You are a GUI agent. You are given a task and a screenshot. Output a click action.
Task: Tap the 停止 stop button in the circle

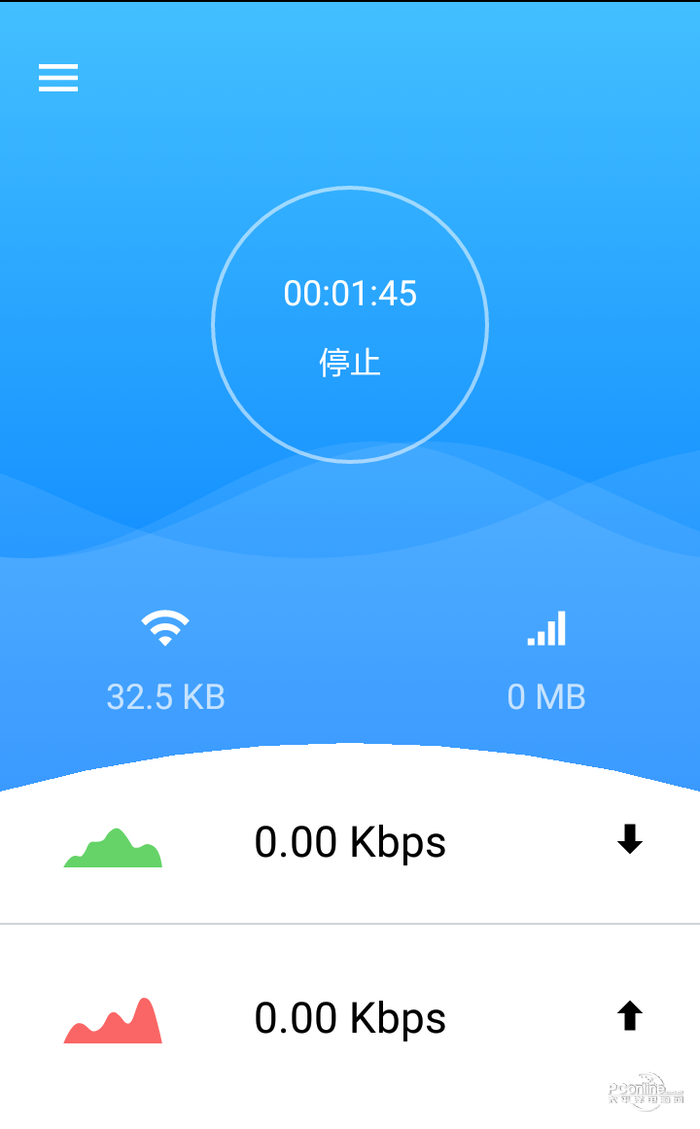coord(350,360)
